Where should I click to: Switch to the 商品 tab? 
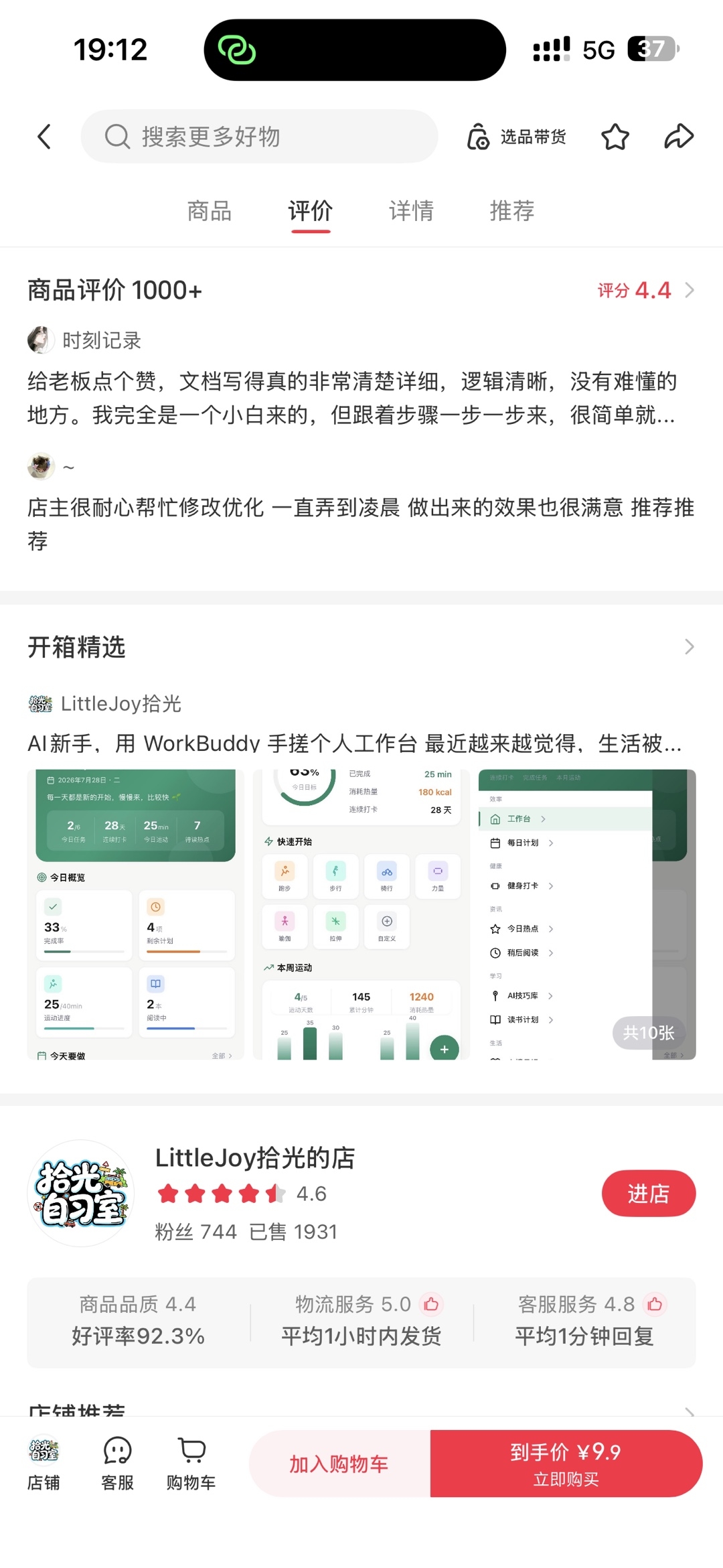210,211
